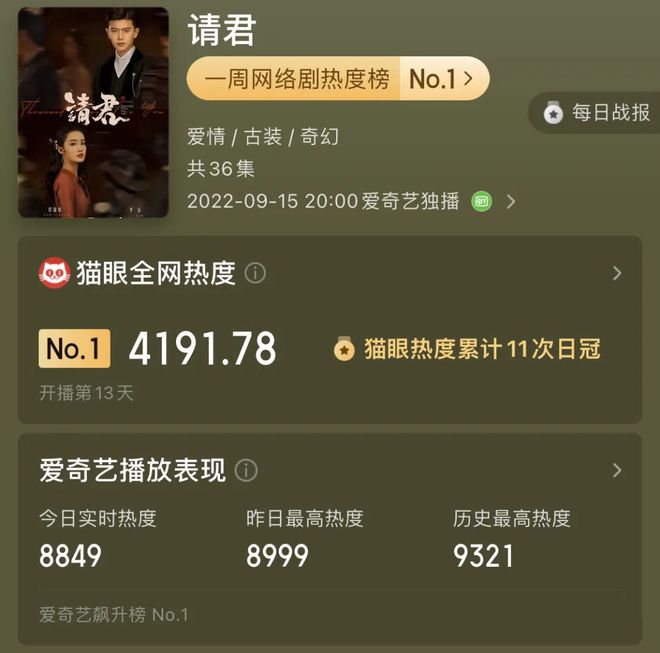Open the 一周网络剧热度榜 No.1 ranking chip
660x653 pixels.
[338, 79]
